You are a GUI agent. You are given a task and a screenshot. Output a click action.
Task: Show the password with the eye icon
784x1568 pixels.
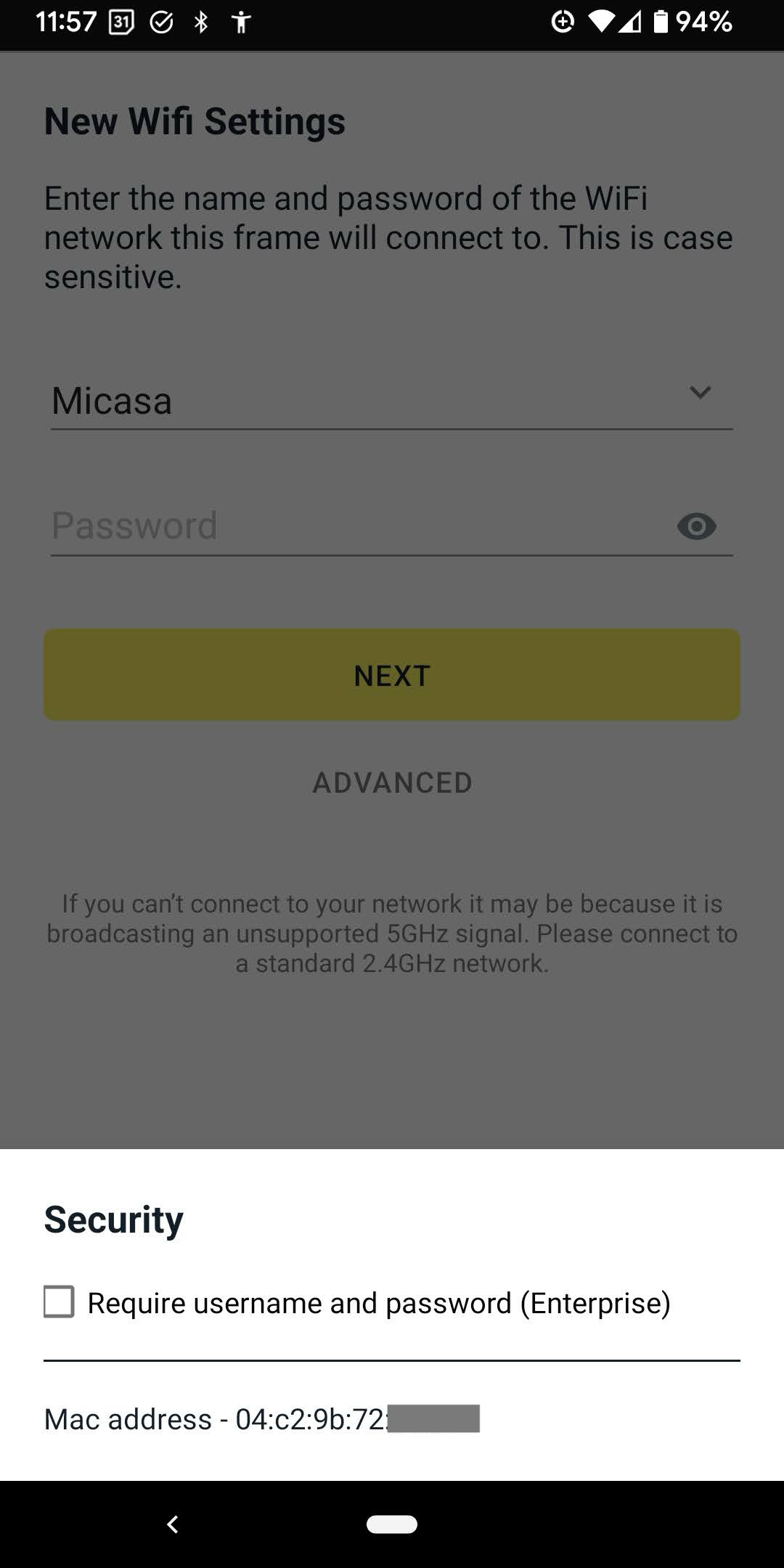tap(697, 526)
